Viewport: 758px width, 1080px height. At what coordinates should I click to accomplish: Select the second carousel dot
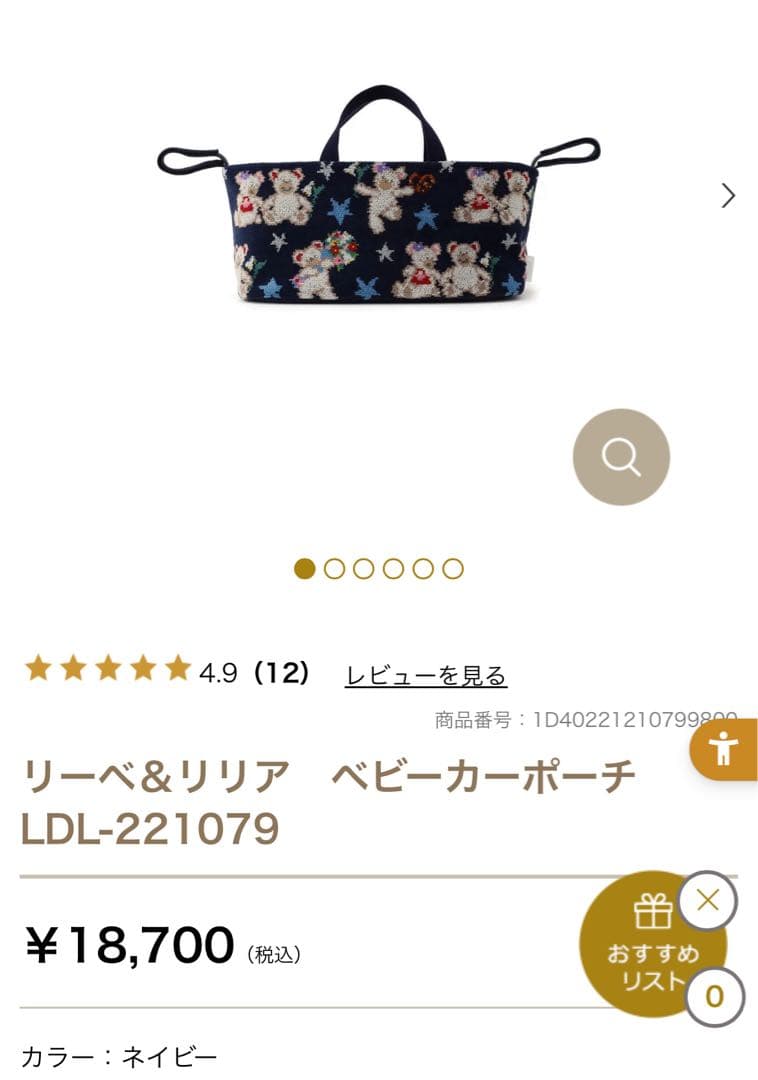(x=334, y=568)
